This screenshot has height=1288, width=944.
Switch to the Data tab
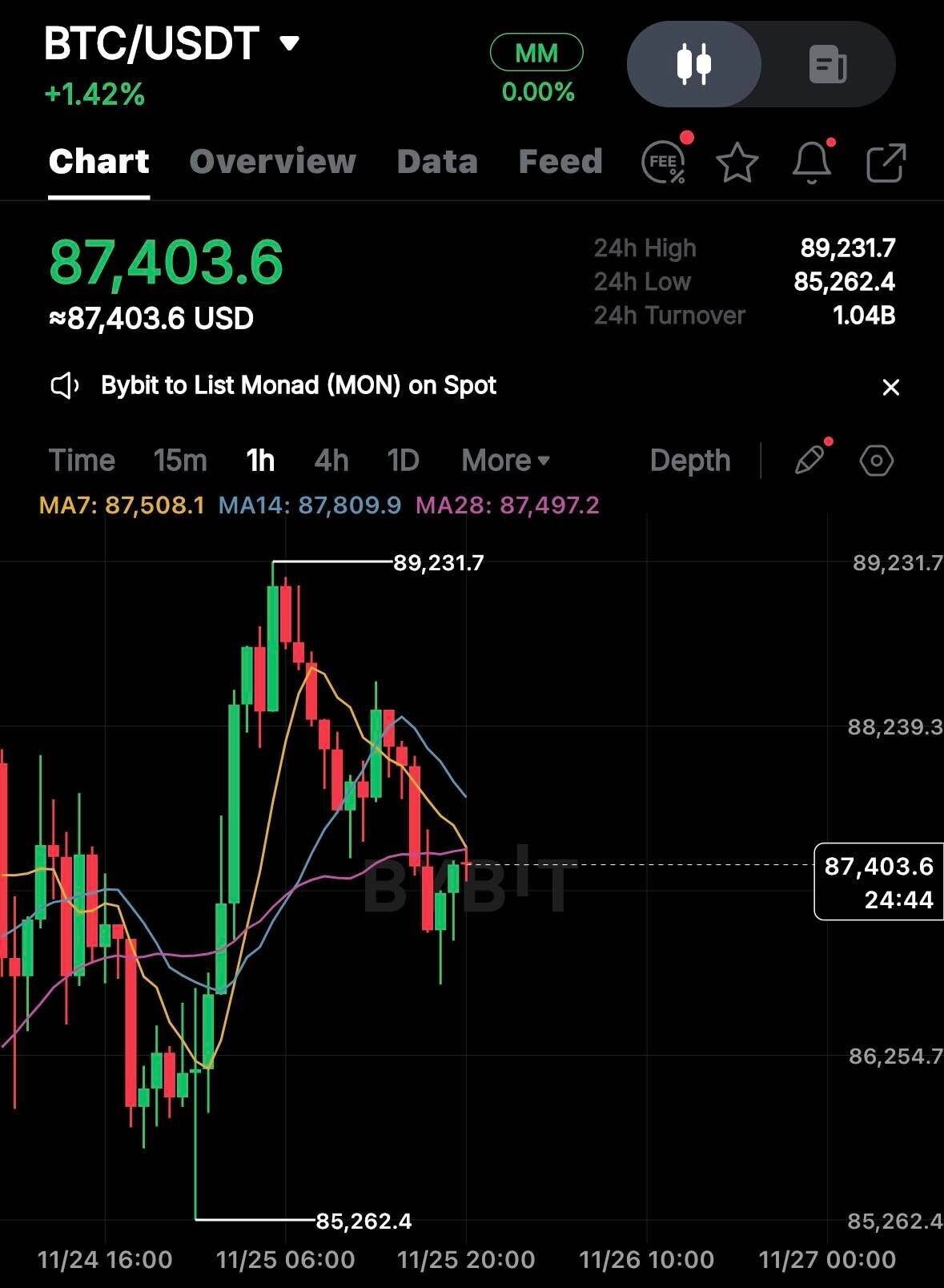437,162
